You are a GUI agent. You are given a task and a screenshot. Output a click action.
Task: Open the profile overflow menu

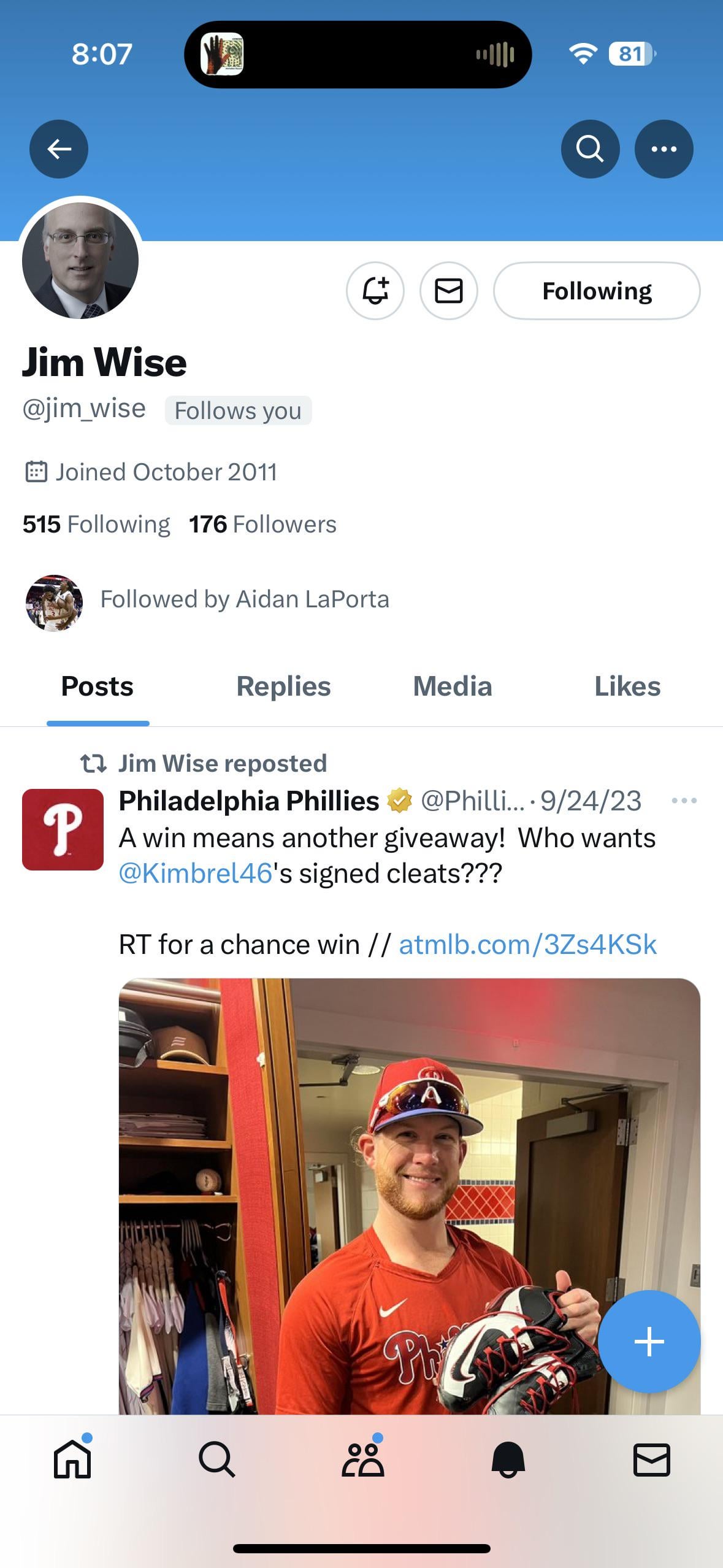tap(664, 149)
